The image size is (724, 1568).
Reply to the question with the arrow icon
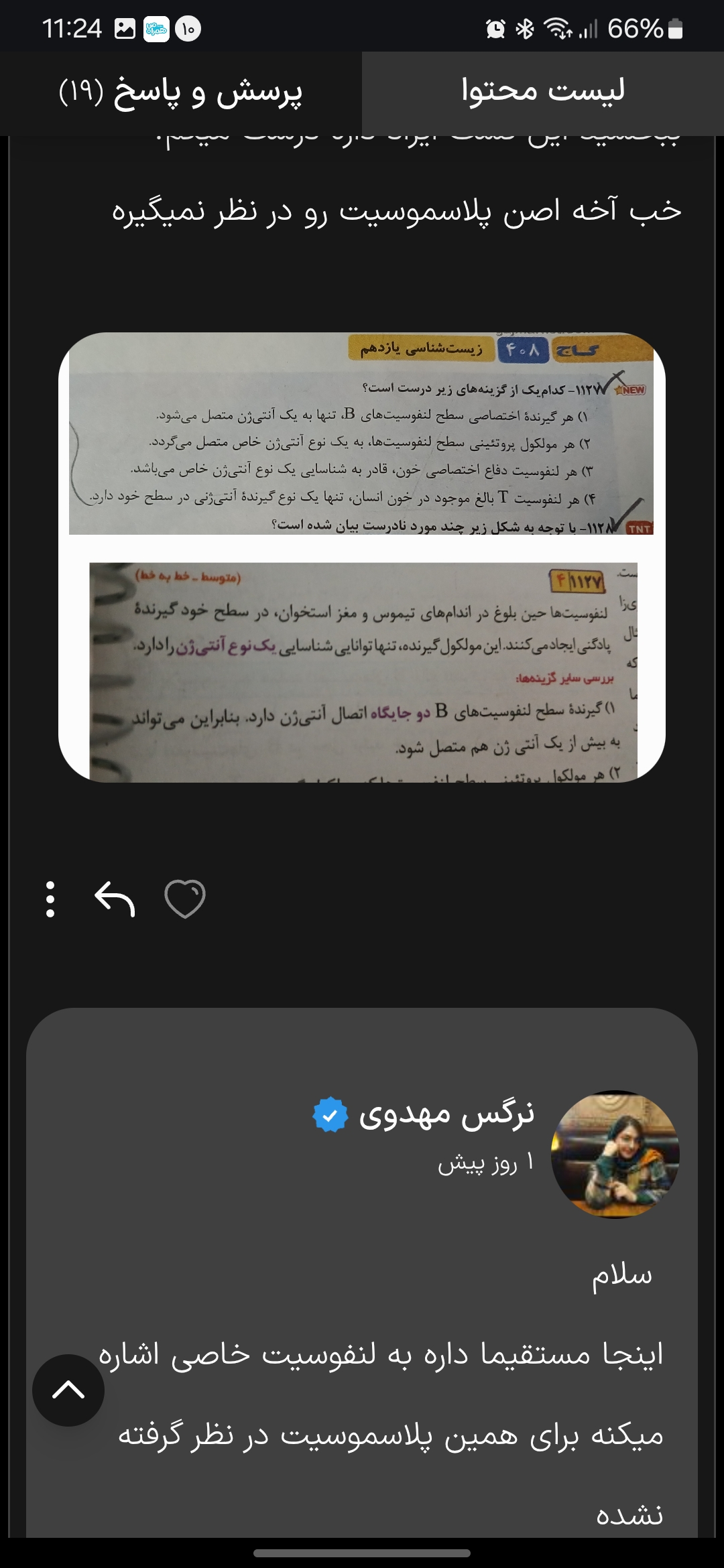(x=115, y=899)
